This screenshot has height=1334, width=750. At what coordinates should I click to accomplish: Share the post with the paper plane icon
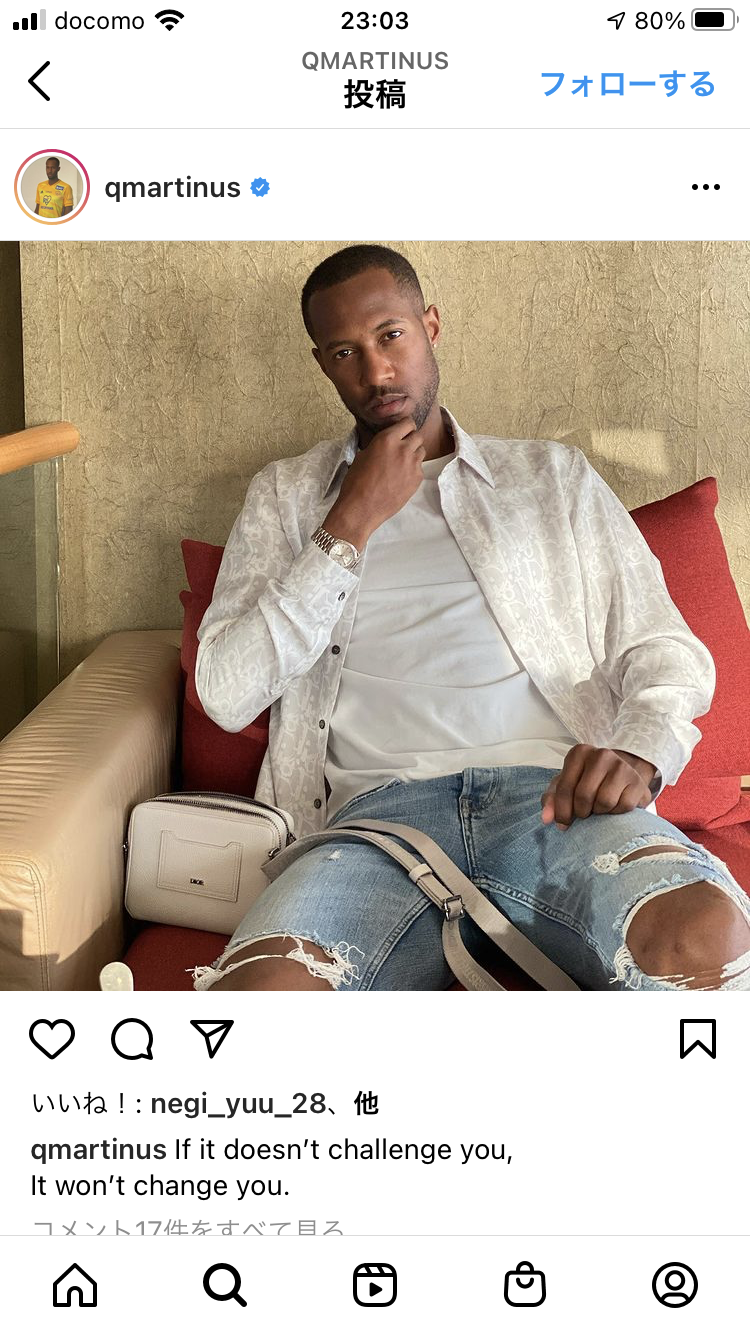tap(212, 1039)
